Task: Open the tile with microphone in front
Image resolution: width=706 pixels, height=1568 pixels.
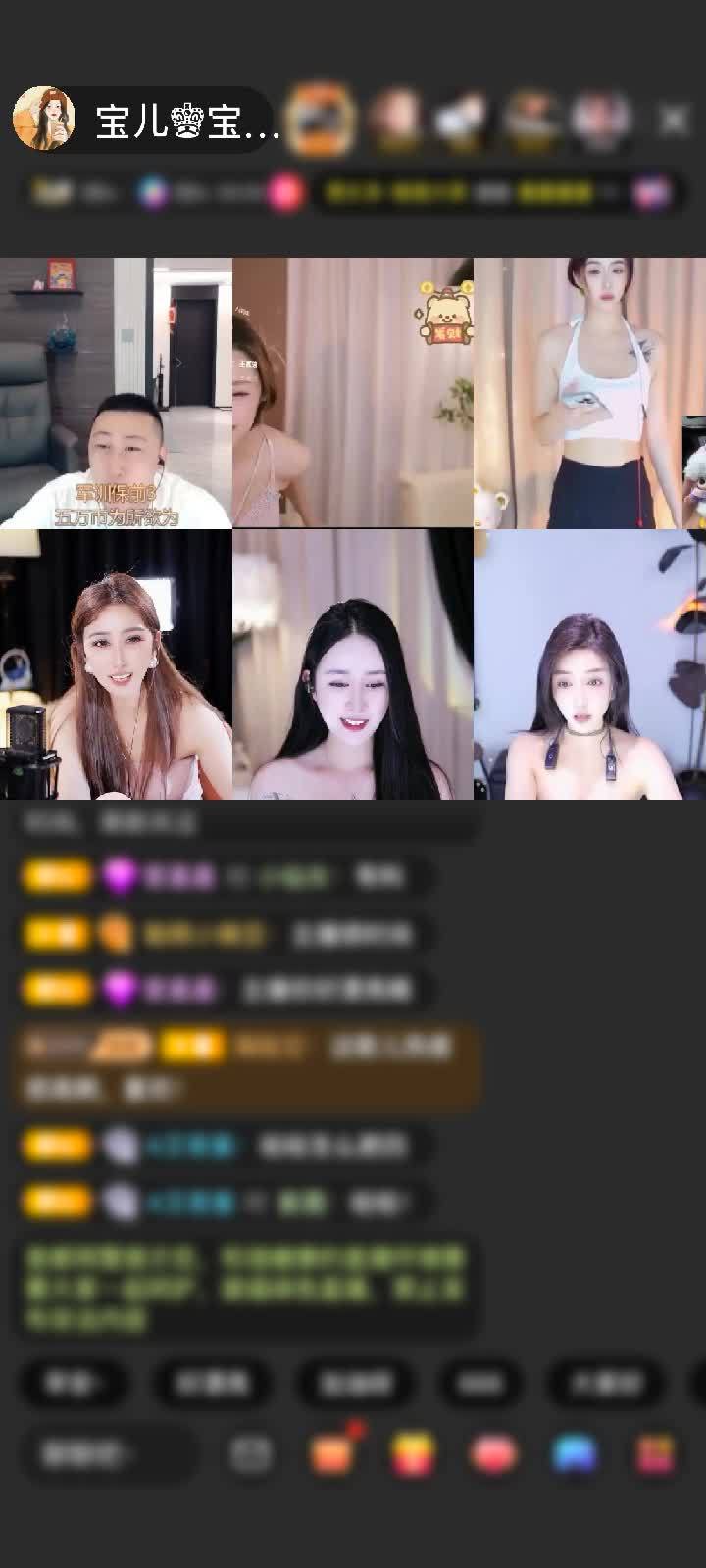Action: [x=116, y=664]
